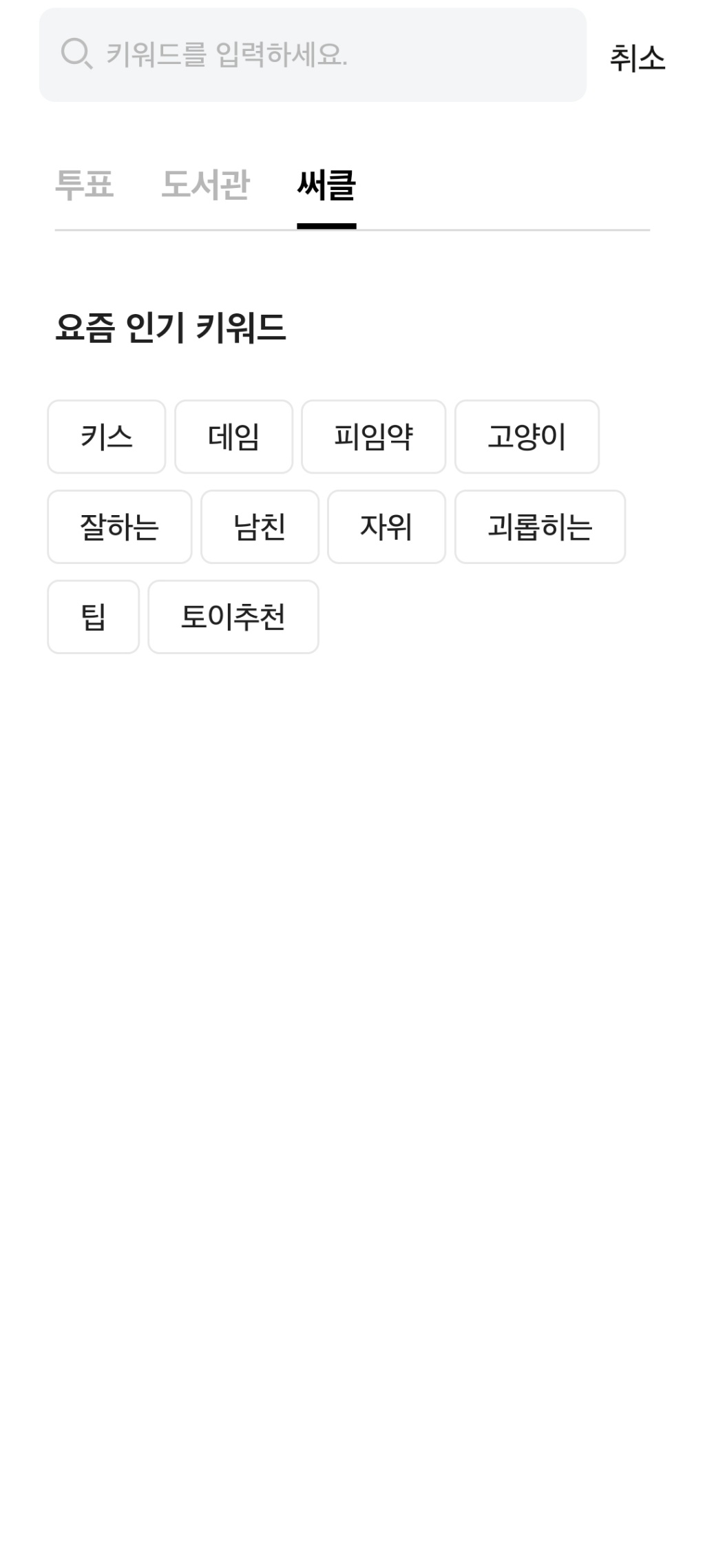This screenshot has height=1568, width=705.
Task: Switch to the 투표 tab
Action: tap(84, 185)
